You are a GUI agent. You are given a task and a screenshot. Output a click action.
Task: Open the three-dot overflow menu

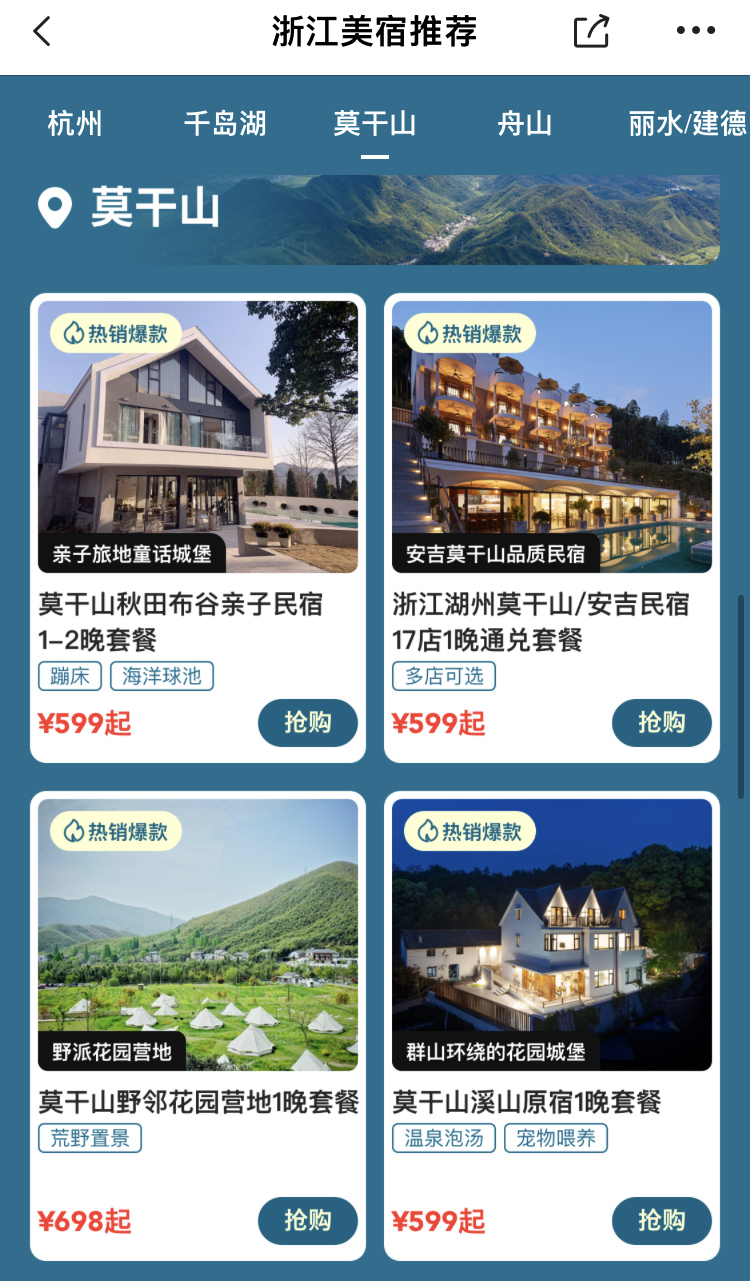click(x=696, y=32)
